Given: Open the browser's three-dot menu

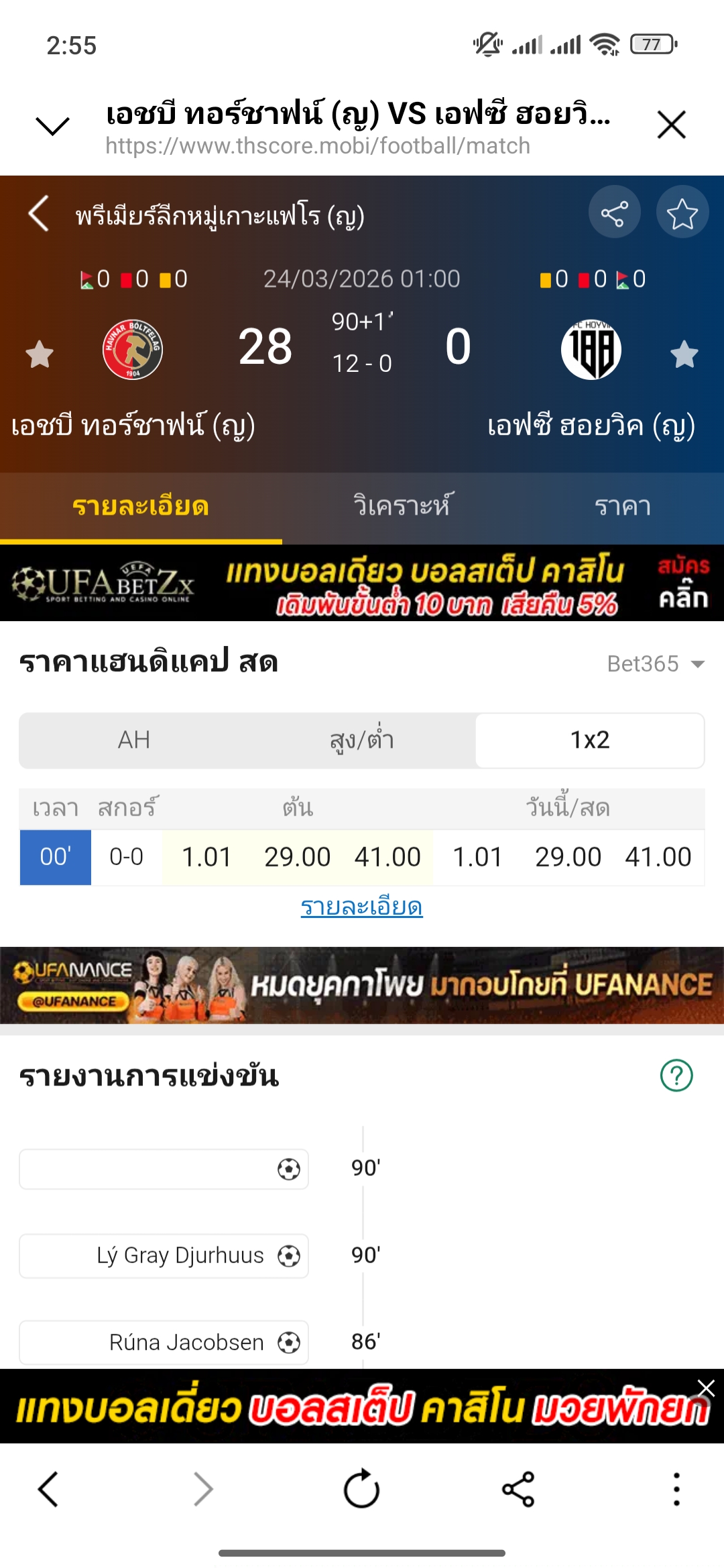Looking at the screenshot, I should coord(676,1489).
